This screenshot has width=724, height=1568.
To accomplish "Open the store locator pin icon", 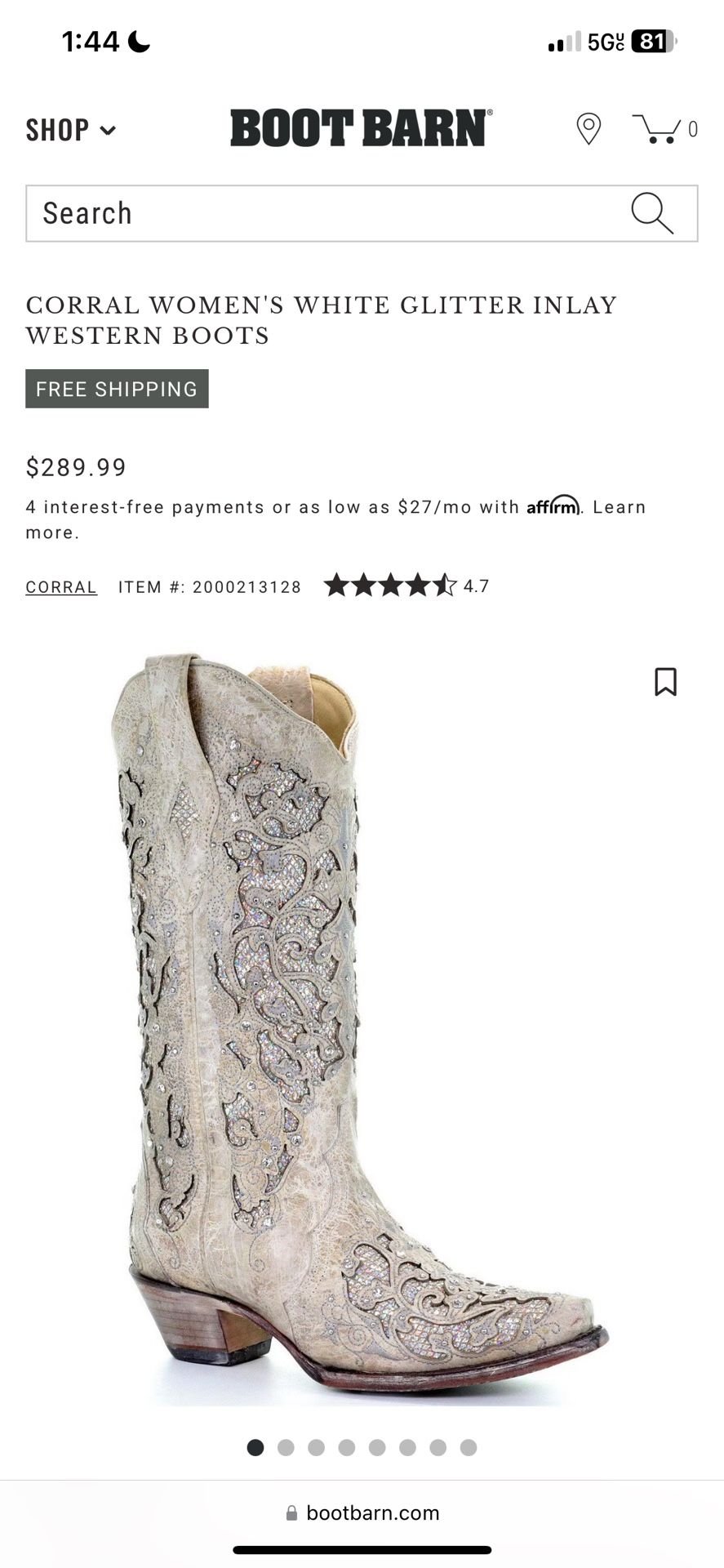I will [x=589, y=129].
